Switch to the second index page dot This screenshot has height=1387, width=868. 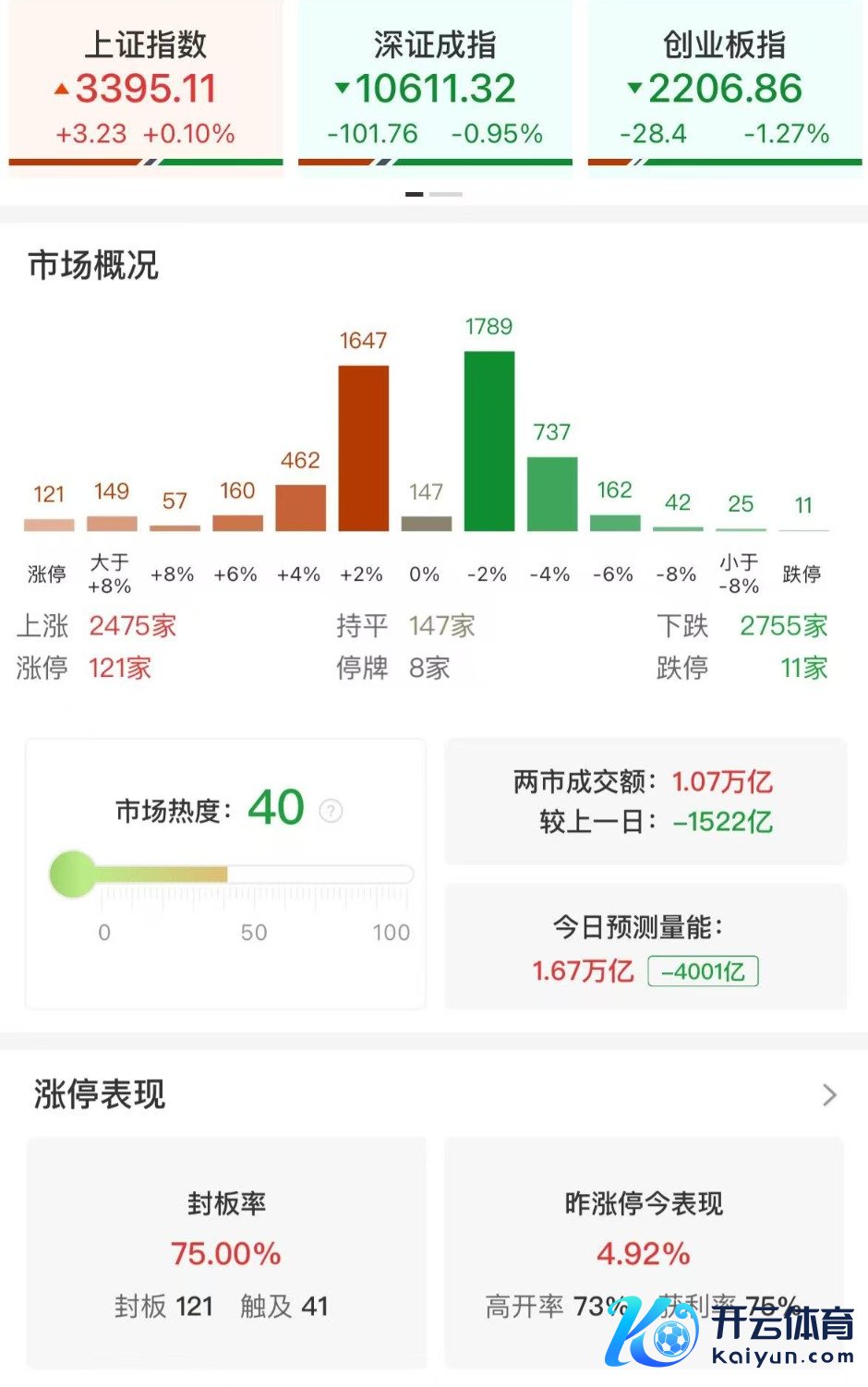click(446, 194)
